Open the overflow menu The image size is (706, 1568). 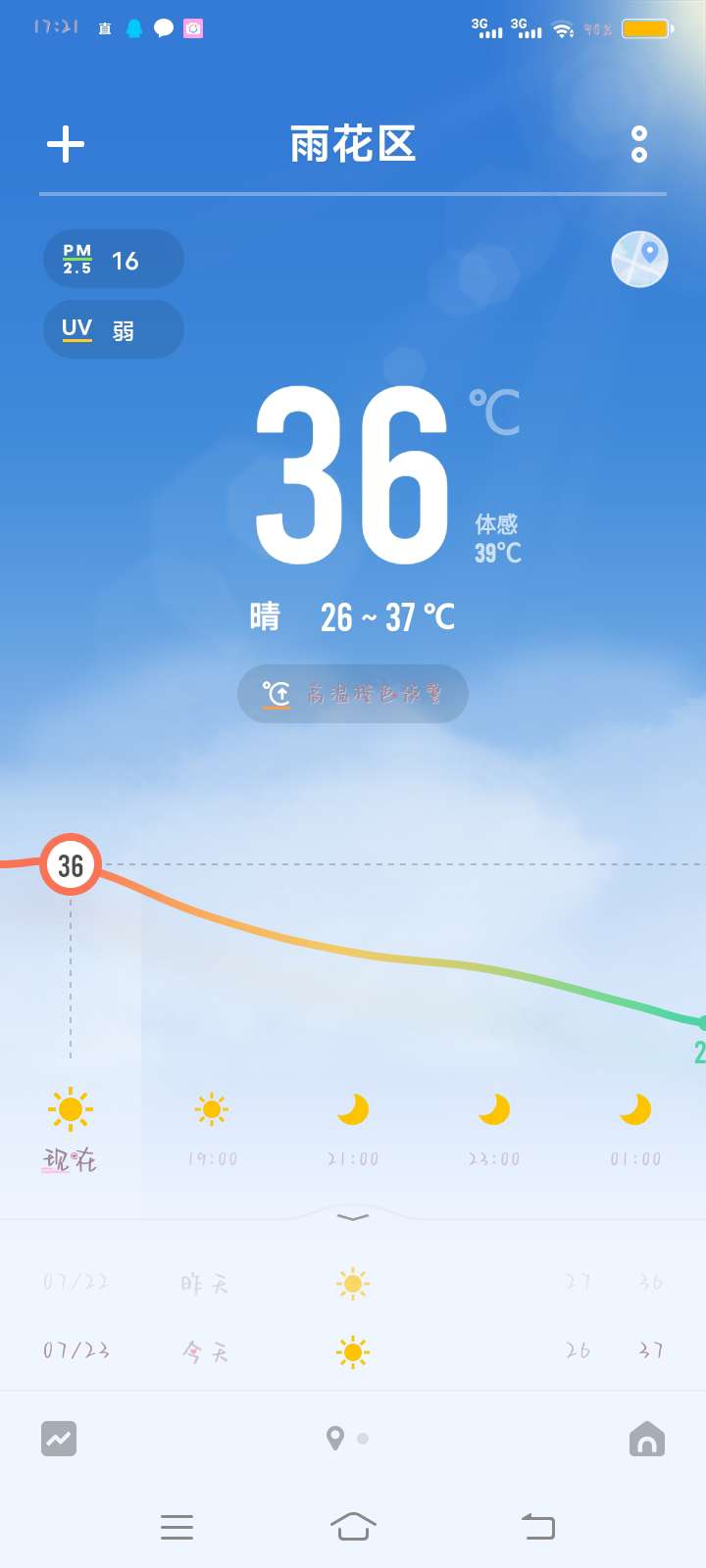[x=639, y=145]
